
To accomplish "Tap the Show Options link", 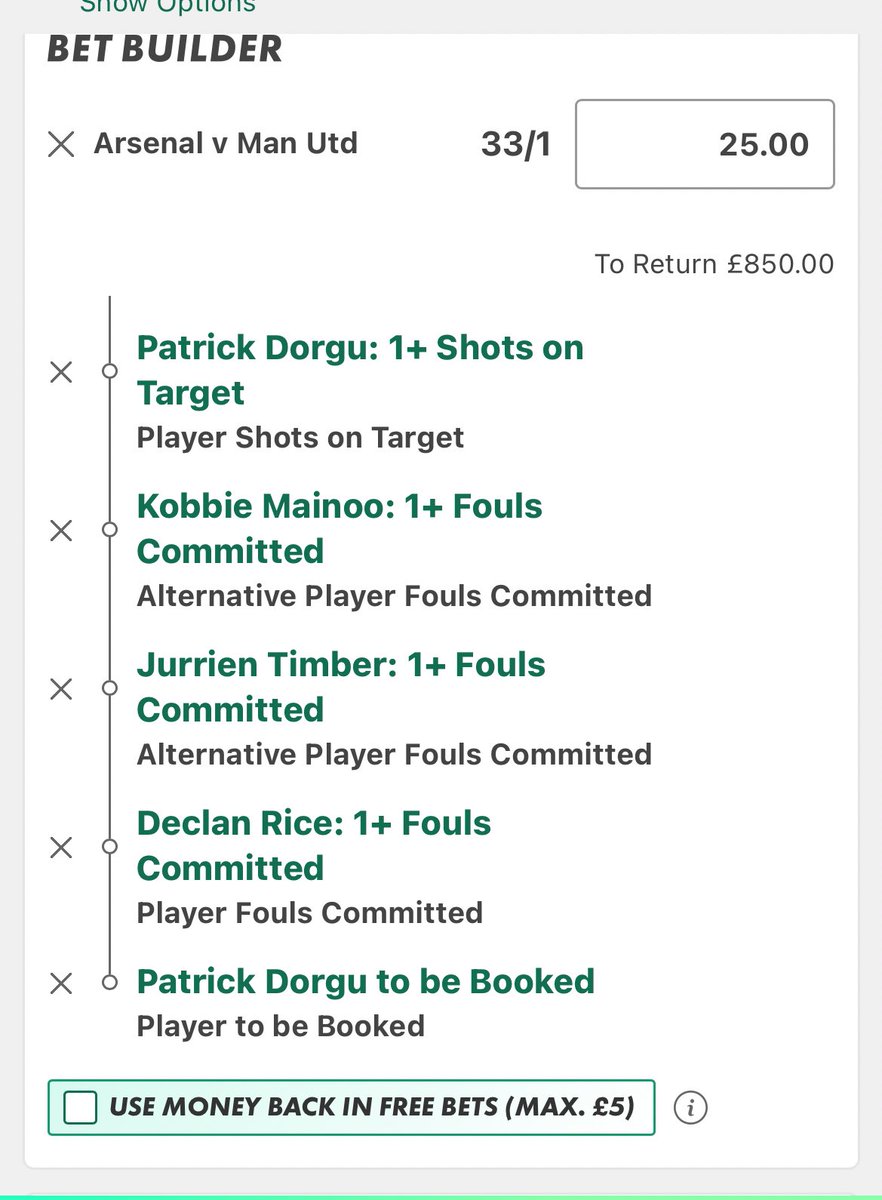I will [x=167, y=6].
